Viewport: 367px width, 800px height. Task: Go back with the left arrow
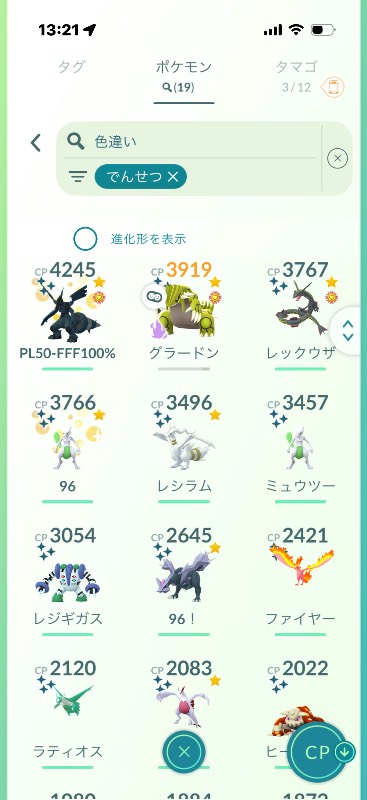36,143
